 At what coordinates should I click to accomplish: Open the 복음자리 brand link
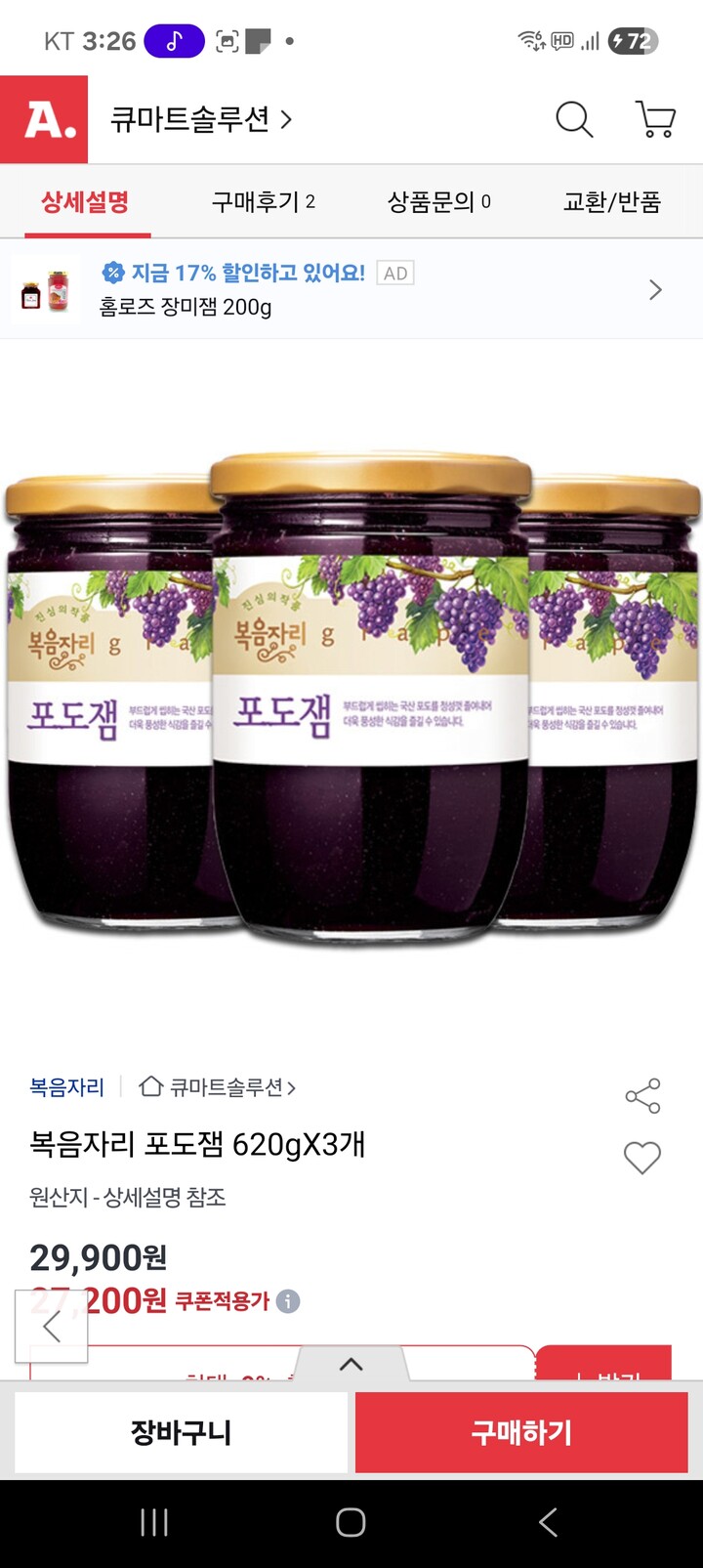66,1087
